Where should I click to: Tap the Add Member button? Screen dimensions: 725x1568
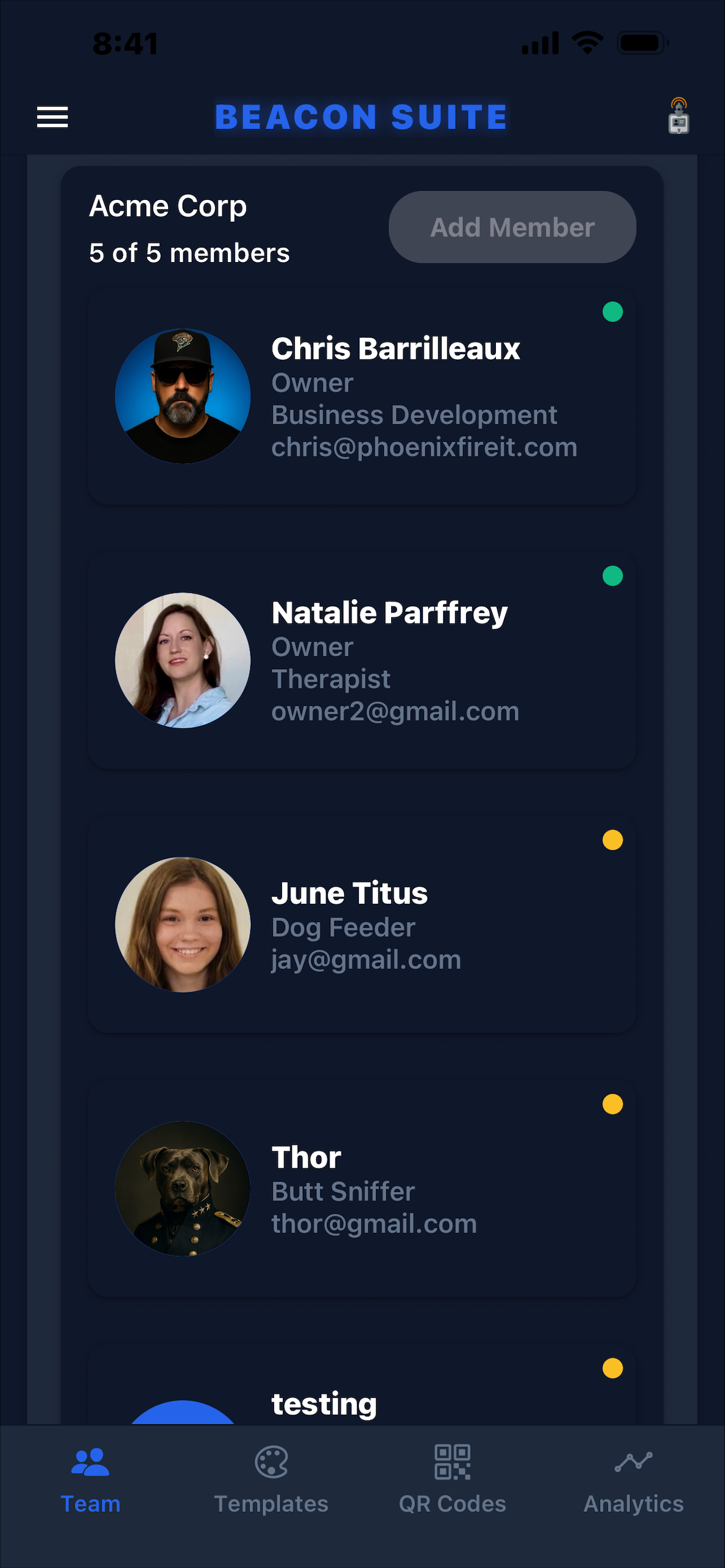[x=512, y=227]
